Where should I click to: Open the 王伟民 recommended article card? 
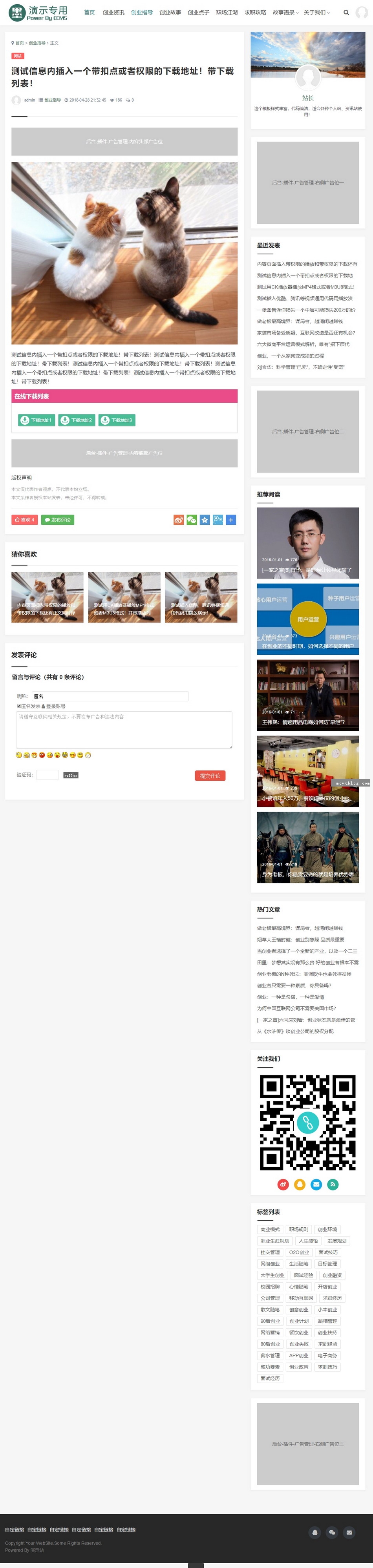point(307,695)
